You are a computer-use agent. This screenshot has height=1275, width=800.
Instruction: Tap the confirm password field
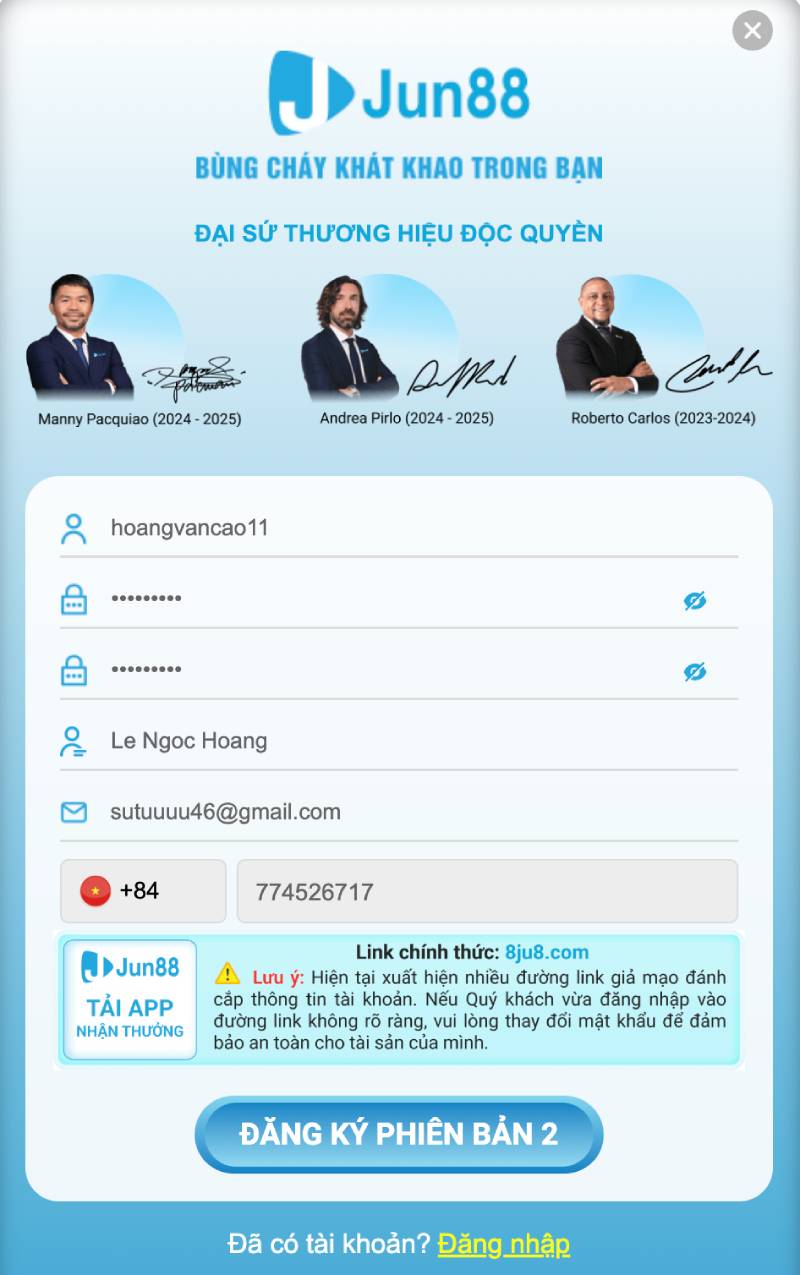tap(380, 670)
